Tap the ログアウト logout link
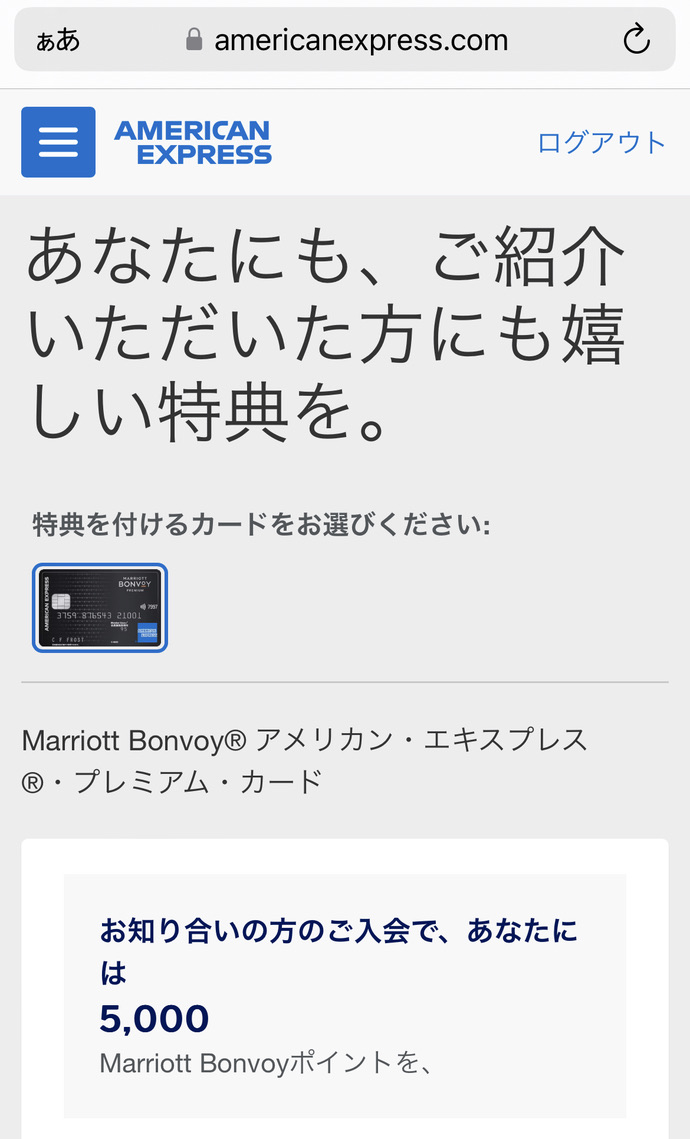The width and height of the screenshot is (690, 1139). (x=601, y=143)
